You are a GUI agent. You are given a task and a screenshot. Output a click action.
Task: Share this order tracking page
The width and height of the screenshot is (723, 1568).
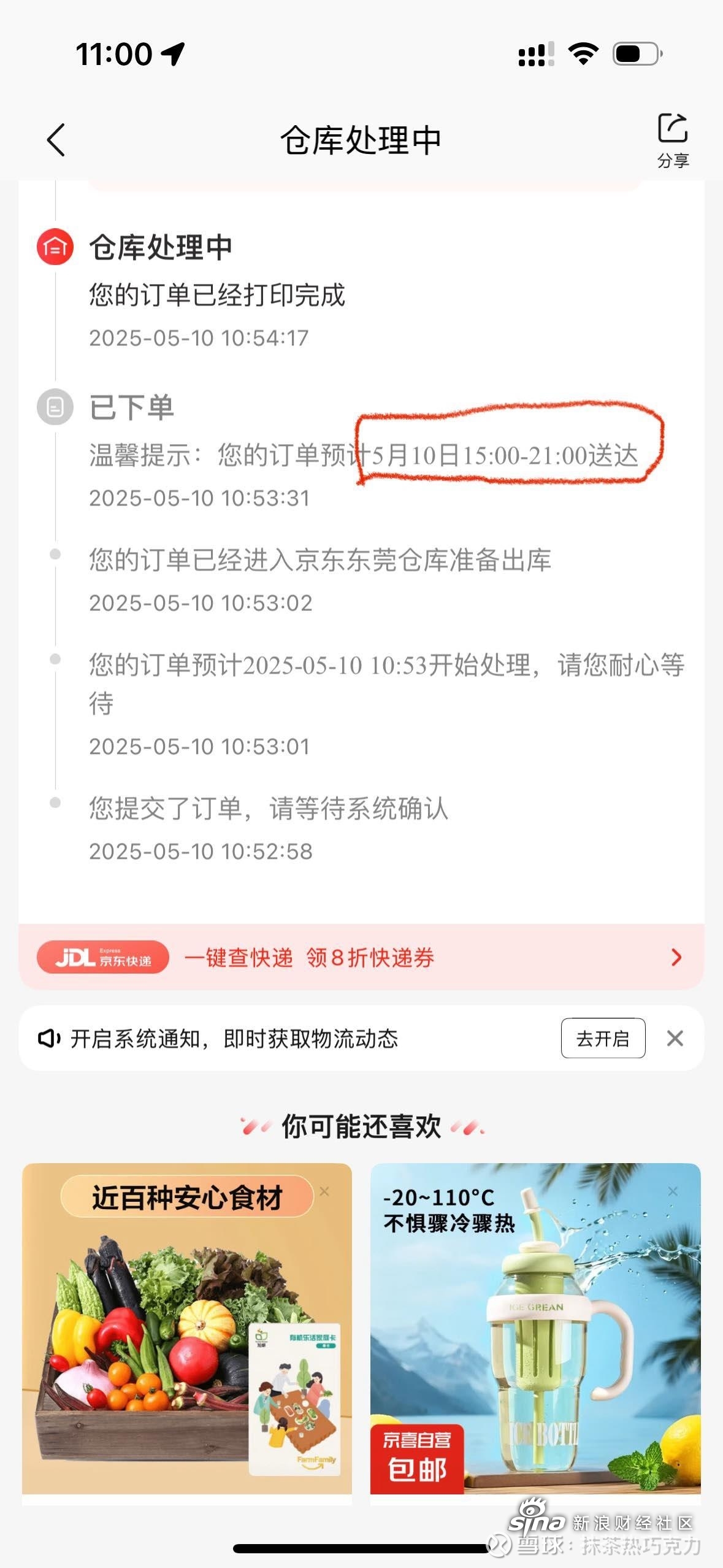(673, 139)
